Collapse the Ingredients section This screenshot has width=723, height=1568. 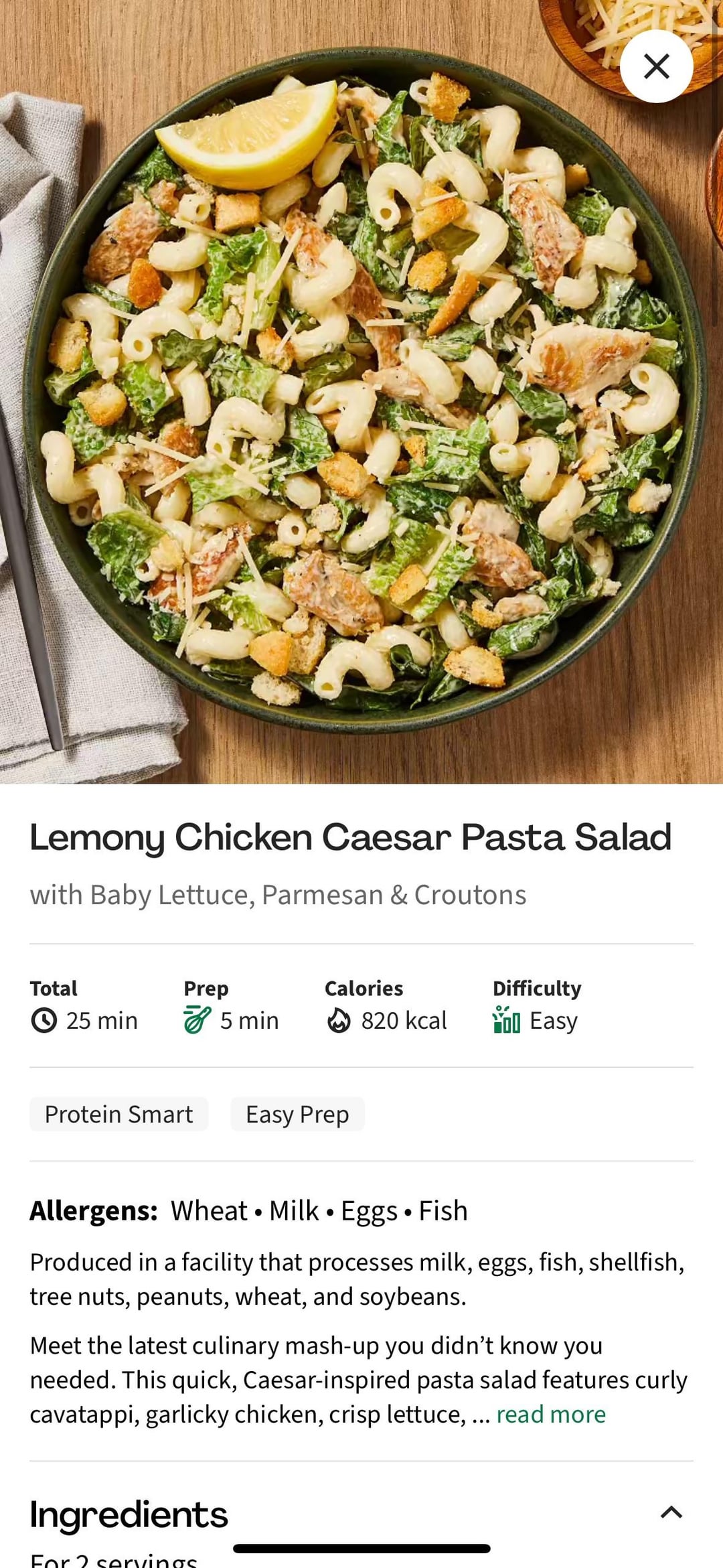pyautogui.click(x=671, y=1512)
